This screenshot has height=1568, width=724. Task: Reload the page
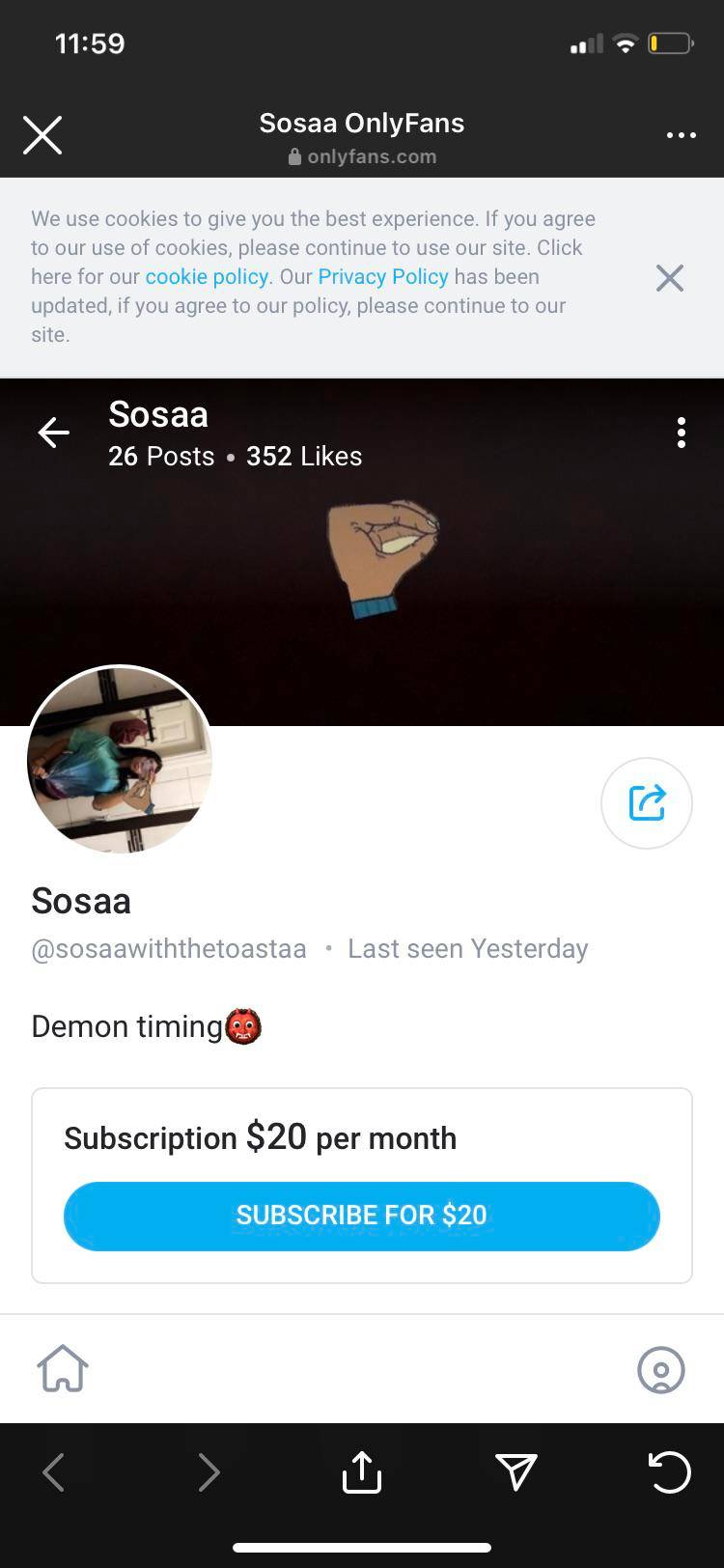pyautogui.click(x=669, y=1471)
